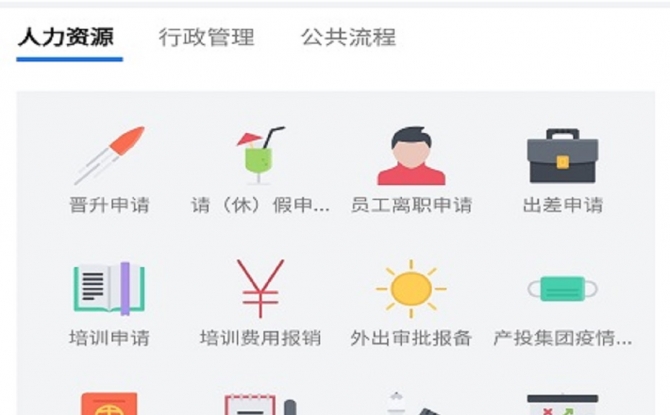Open the 公共流程 tab
Viewport: 670px width, 415px height.
click(x=348, y=38)
